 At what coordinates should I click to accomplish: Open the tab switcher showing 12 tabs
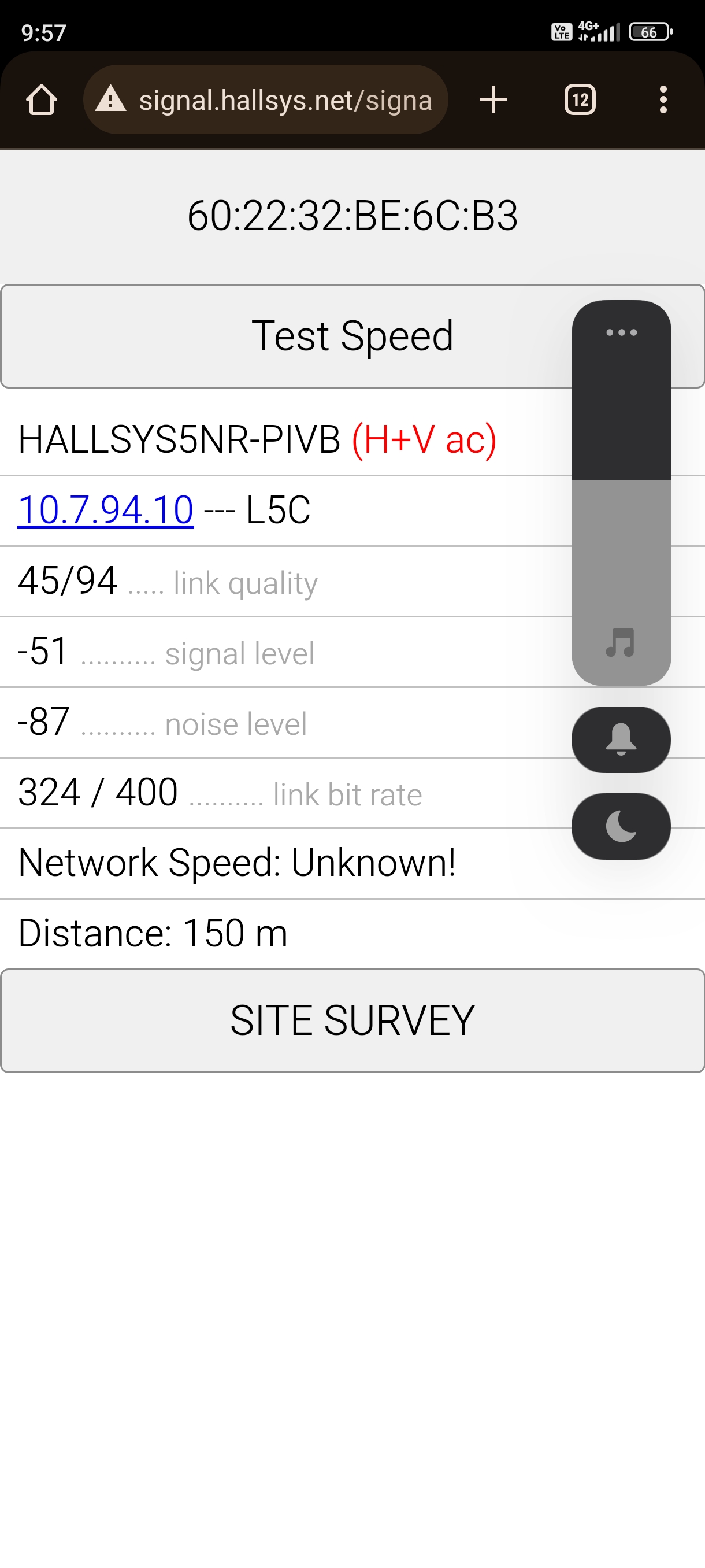[580, 100]
